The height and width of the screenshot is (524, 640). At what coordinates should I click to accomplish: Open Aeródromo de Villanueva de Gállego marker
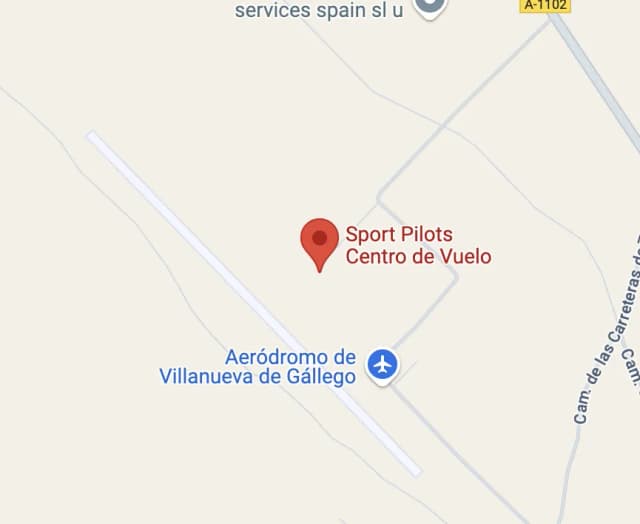point(382,364)
